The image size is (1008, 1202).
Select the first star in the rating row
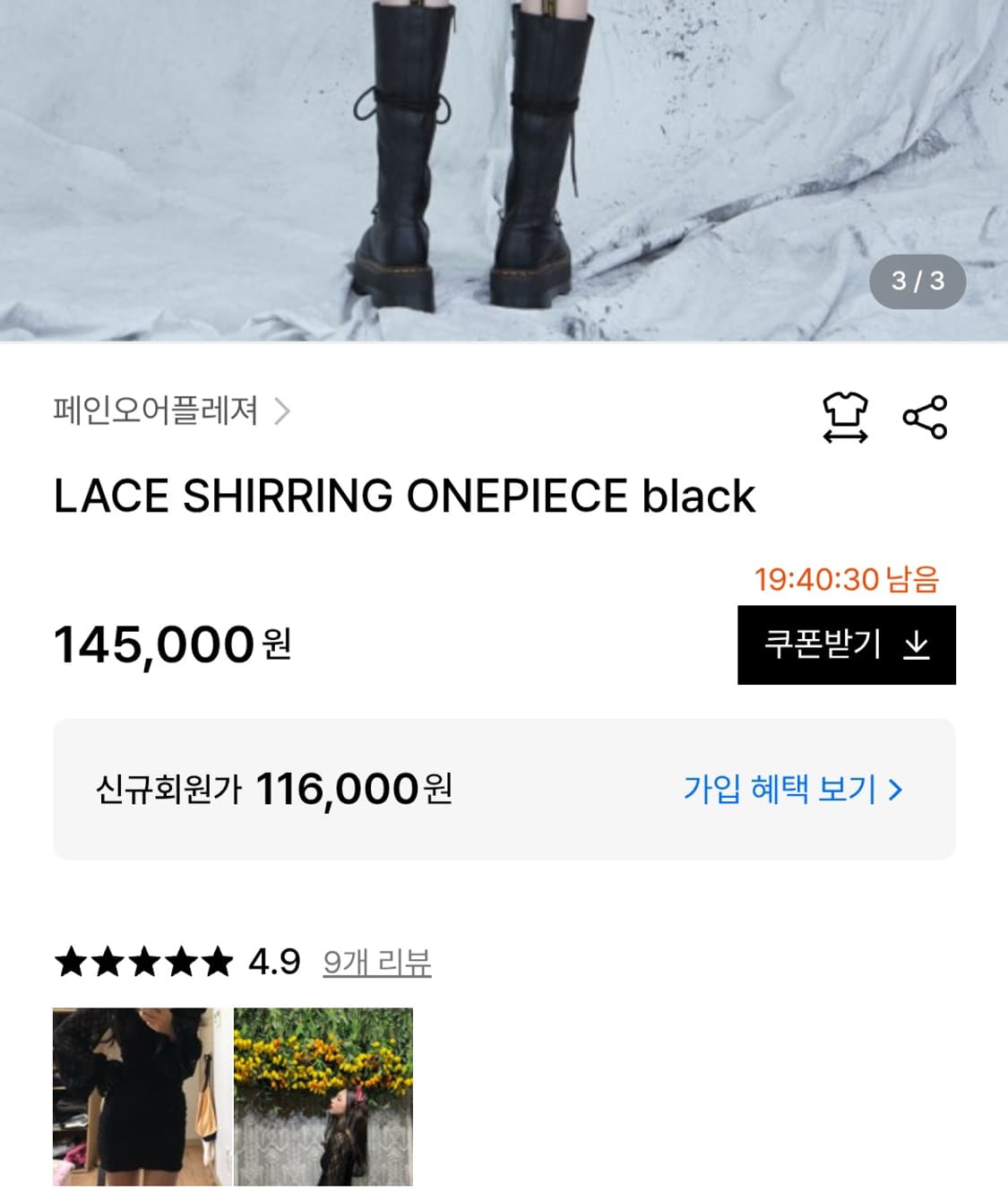click(x=73, y=961)
